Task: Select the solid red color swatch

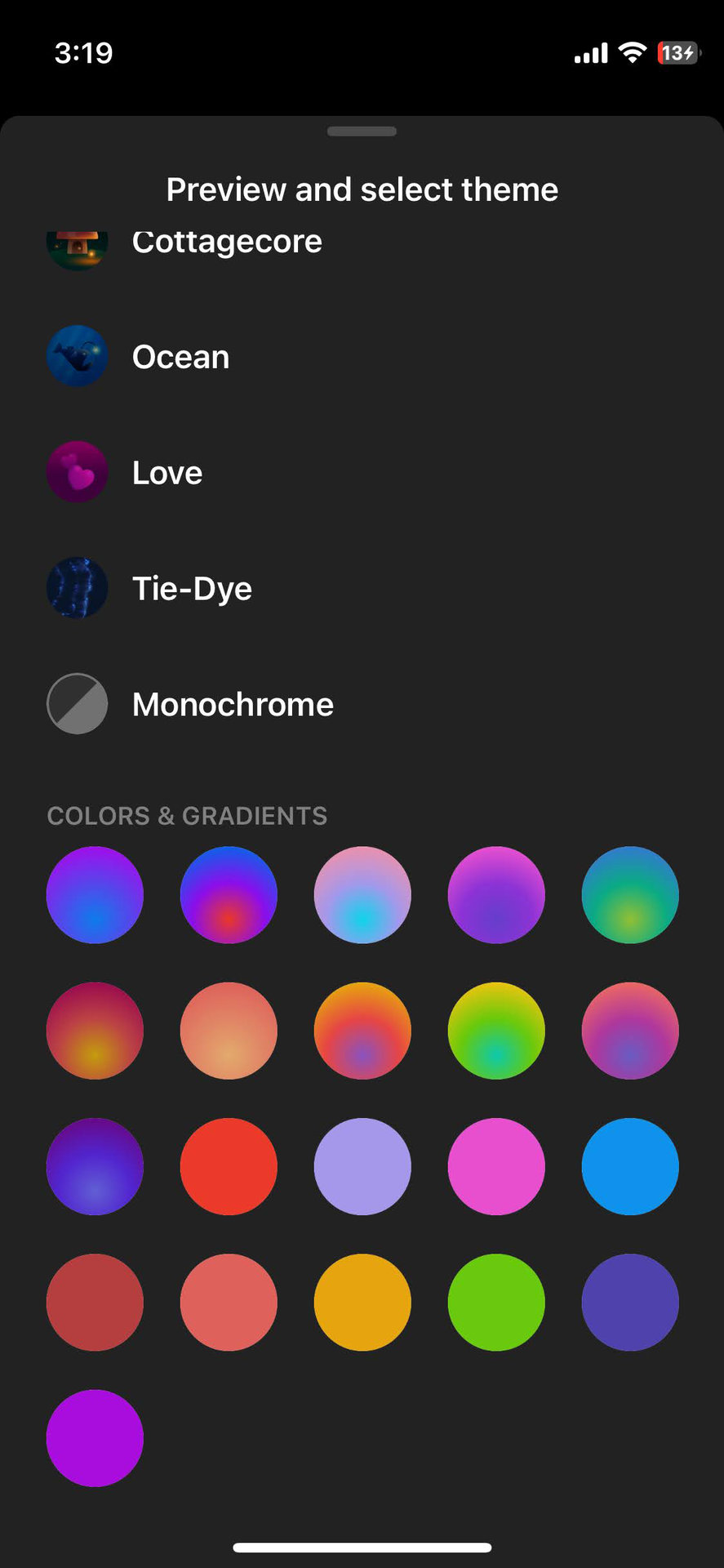Action: pyautogui.click(x=229, y=1166)
